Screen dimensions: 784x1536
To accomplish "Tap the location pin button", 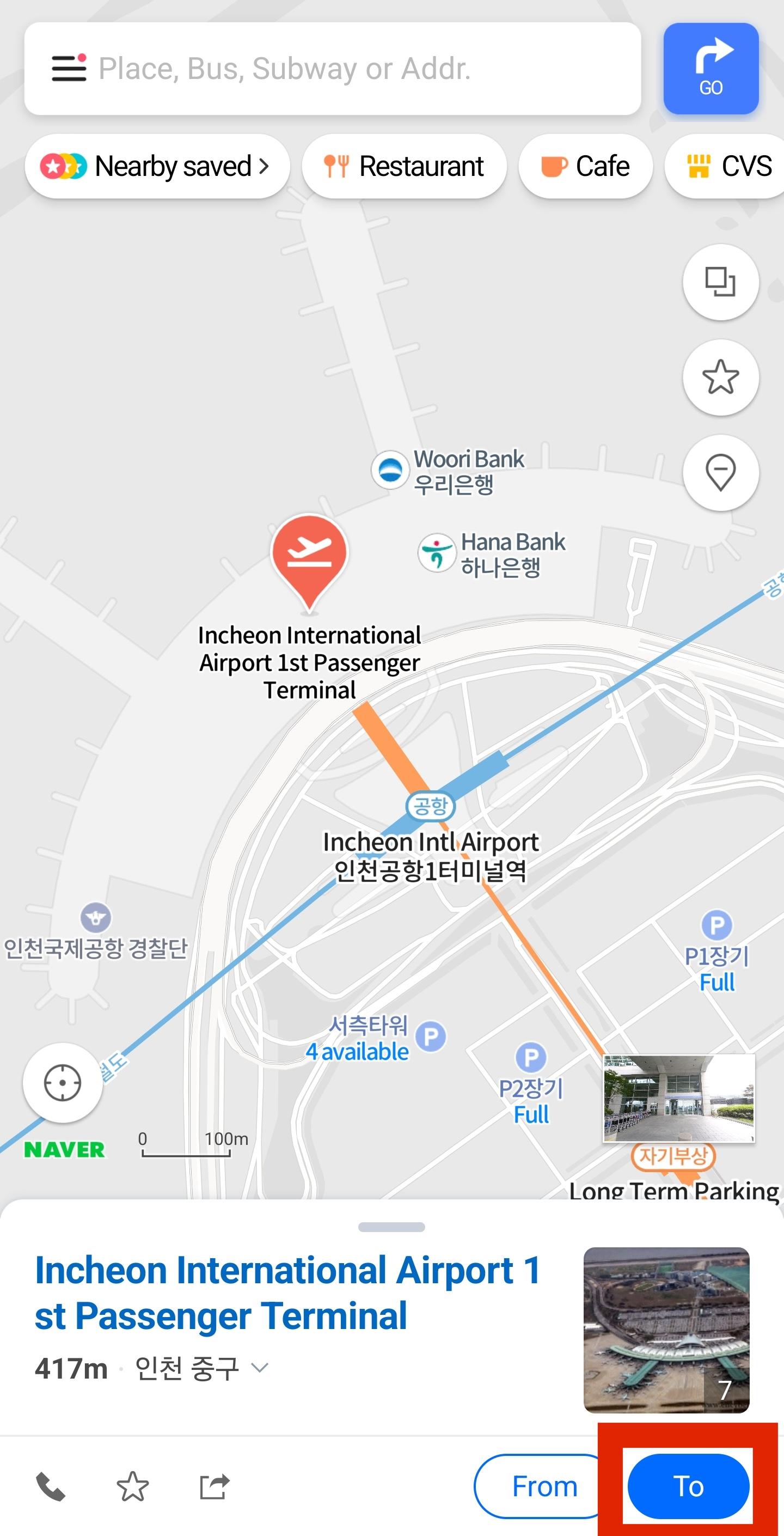I will pos(721,473).
